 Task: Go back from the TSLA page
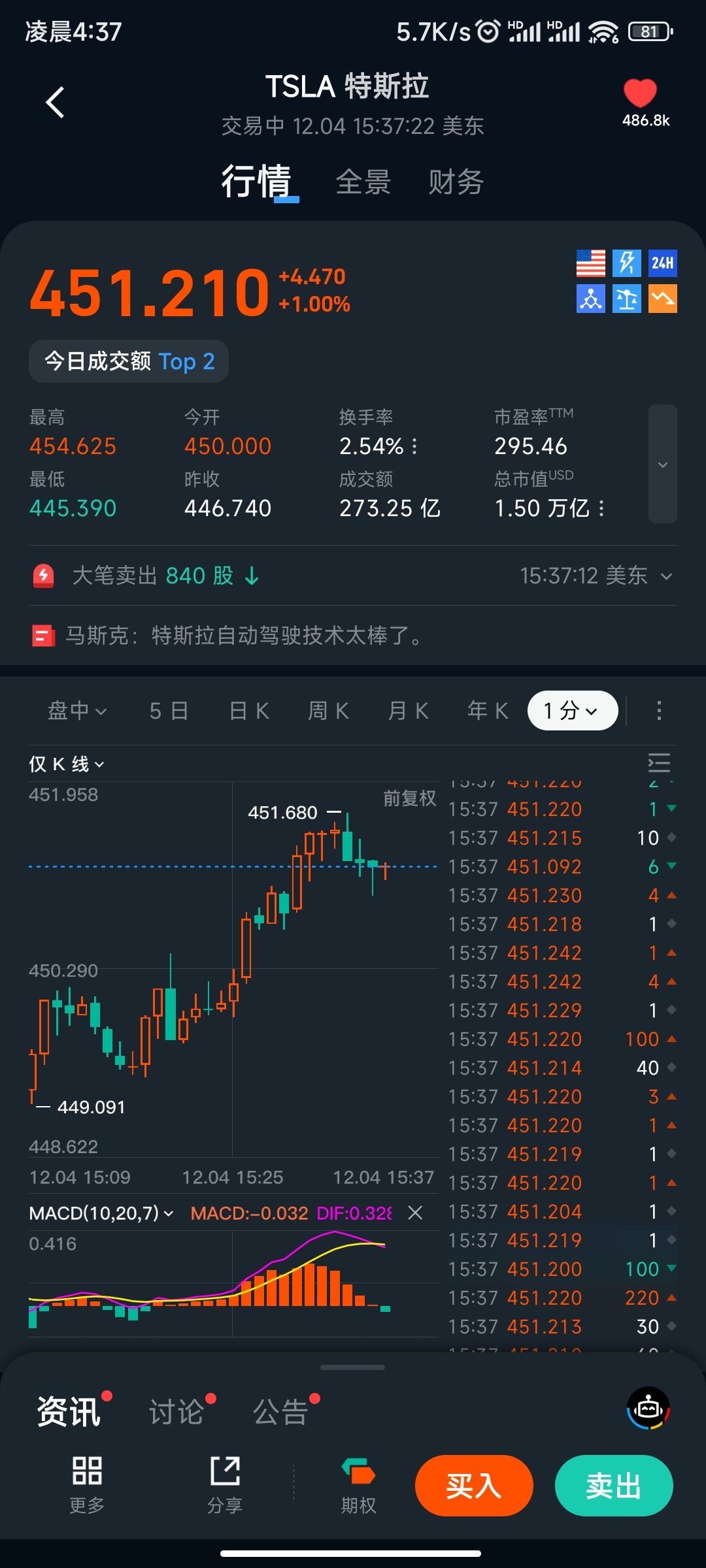[x=56, y=103]
